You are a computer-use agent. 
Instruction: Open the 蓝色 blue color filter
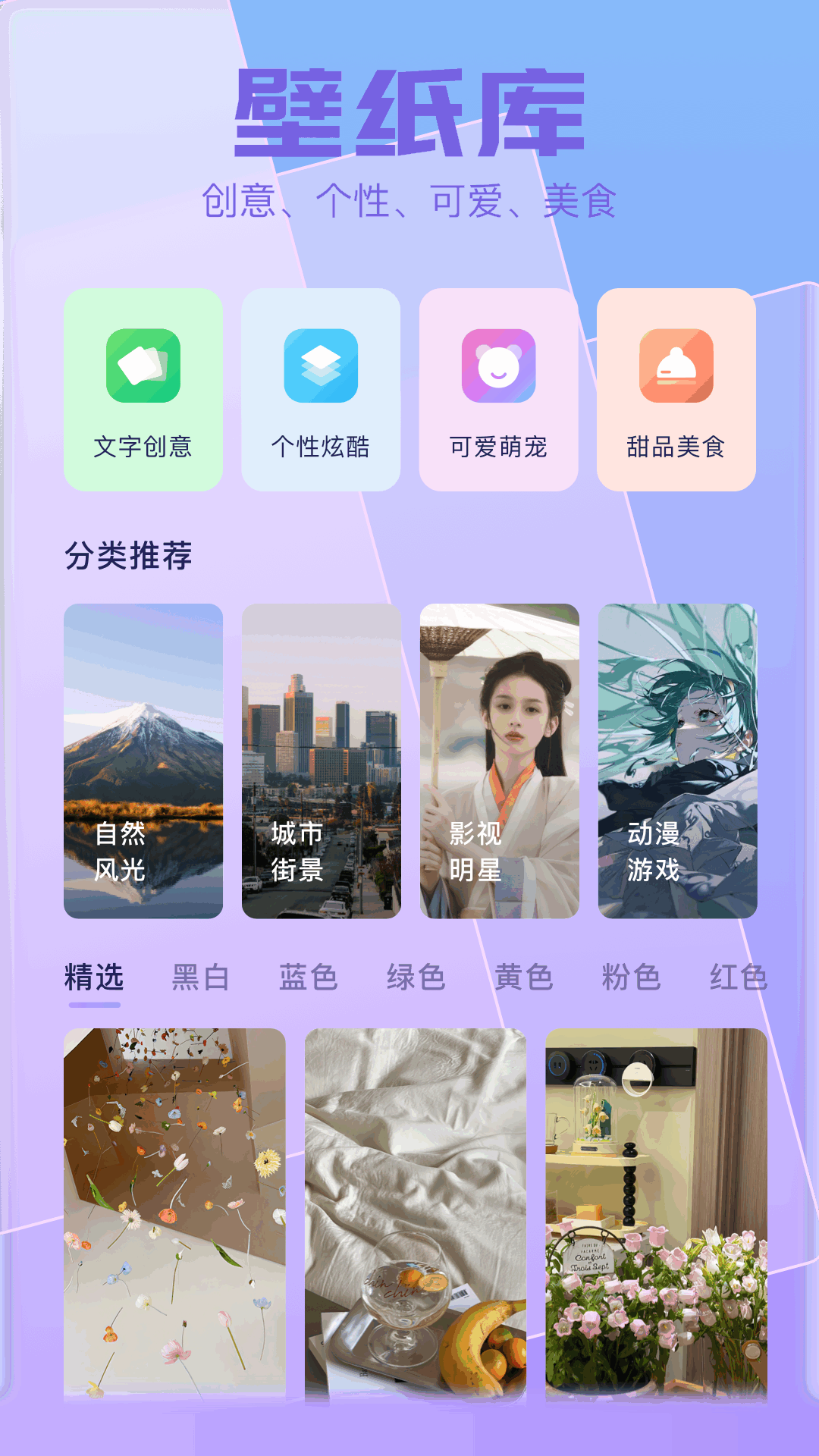[x=309, y=977]
